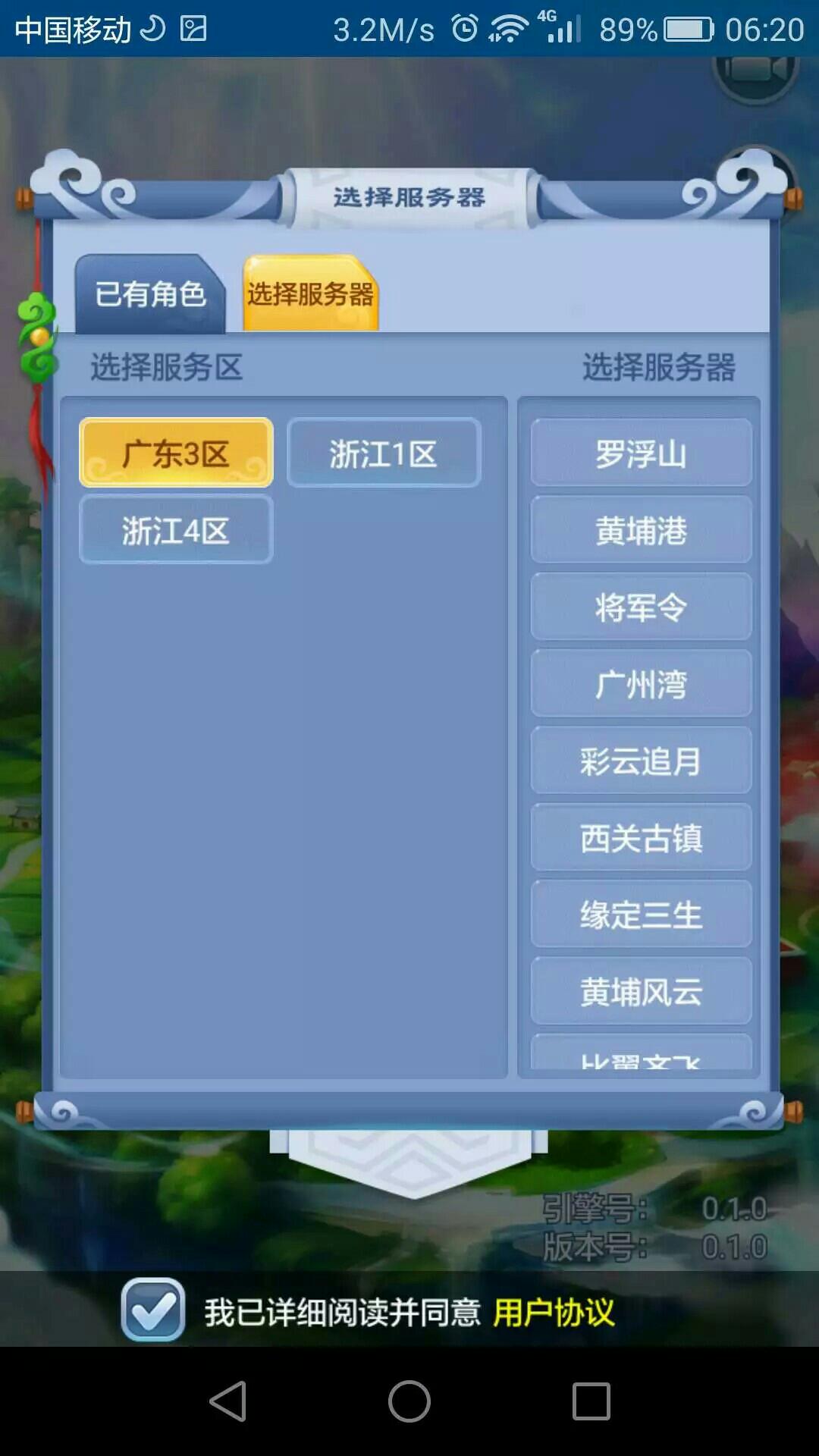
Task: Select the 黄埔风云 server
Action: 641,991
